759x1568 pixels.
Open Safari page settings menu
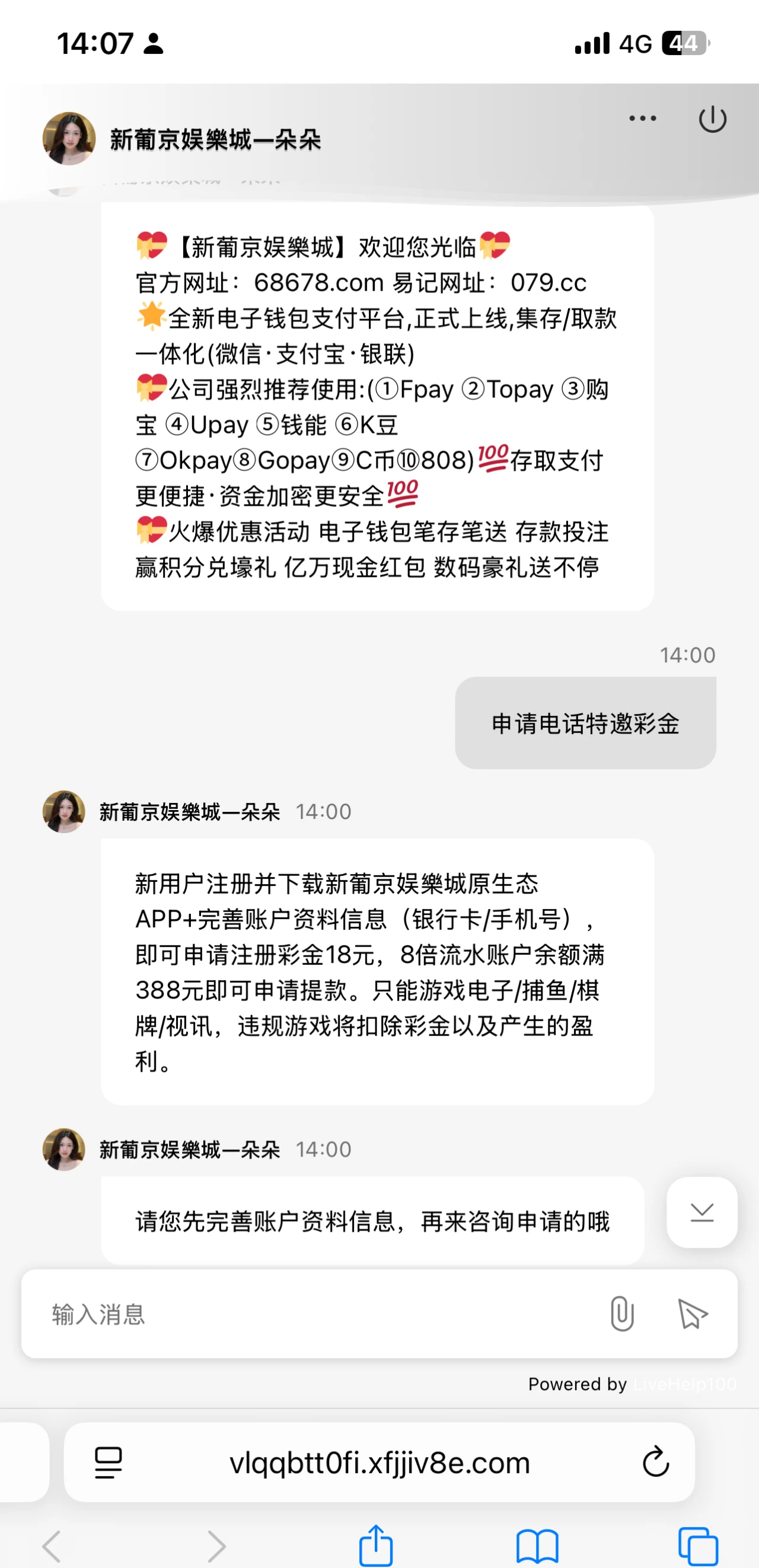point(109,1462)
